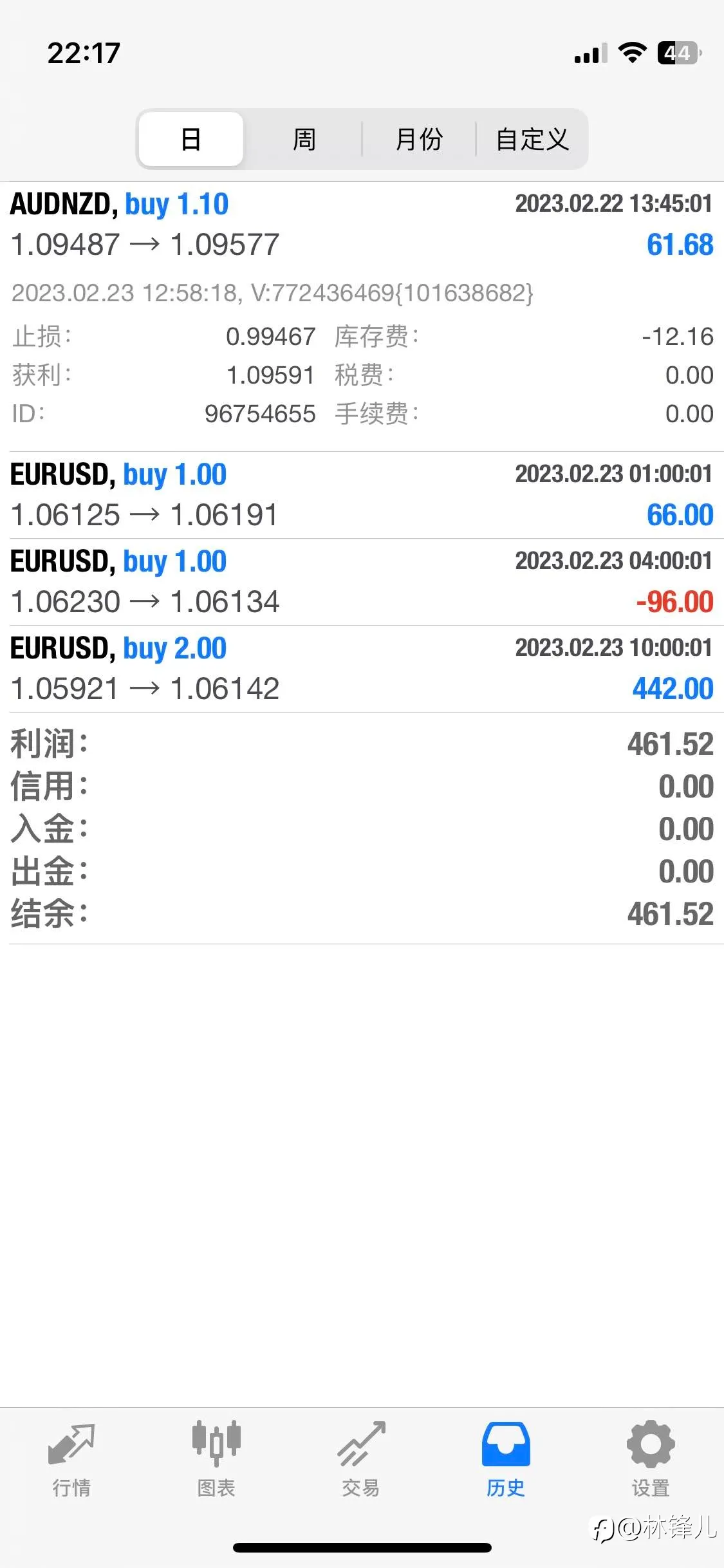Select the 日 (day) period segment
The width and height of the screenshot is (724, 1568).
tap(191, 139)
